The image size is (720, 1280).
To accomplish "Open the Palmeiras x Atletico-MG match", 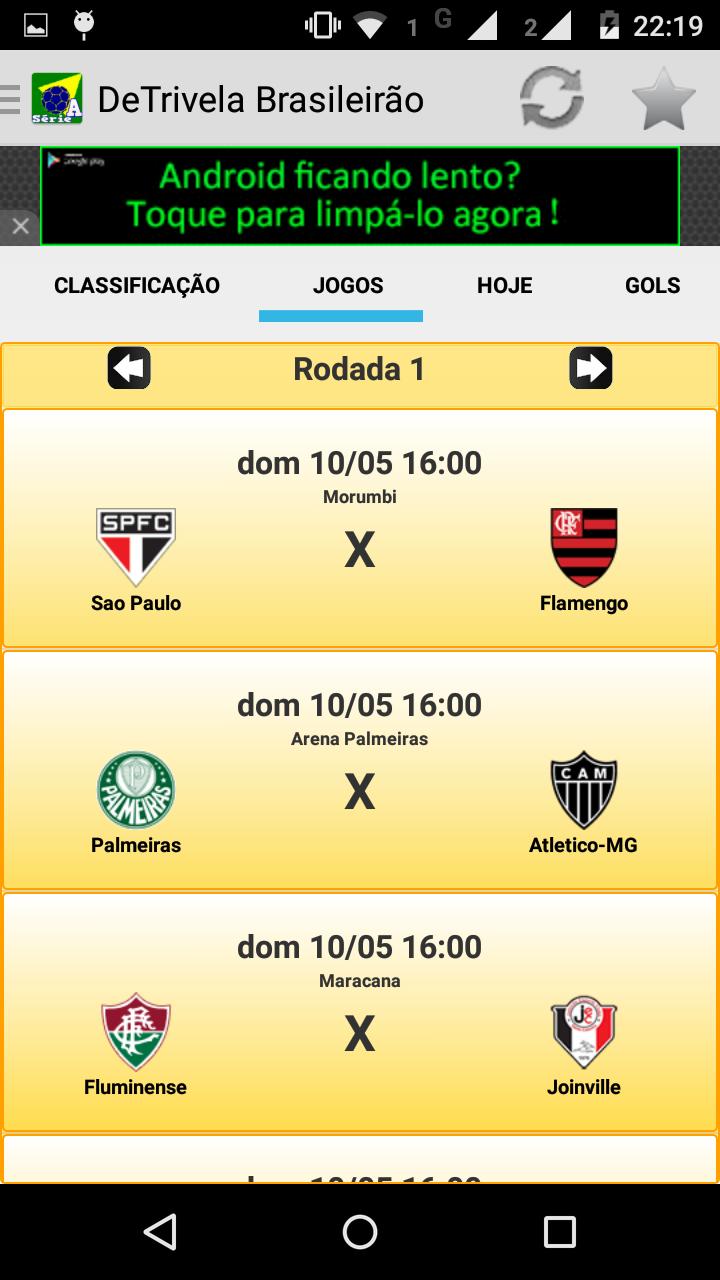I will 360,770.
